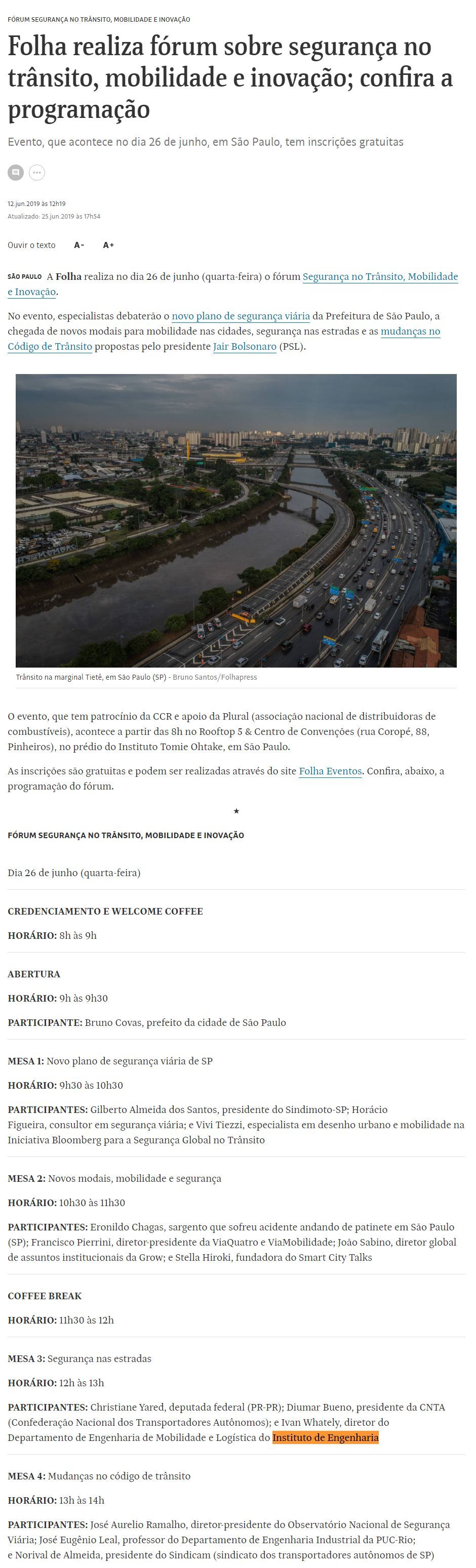The width and height of the screenshot is (476, 1568).
Task: Visit the Folha Eventos site link
Action: pyautogui.click(x=330, y=771)
